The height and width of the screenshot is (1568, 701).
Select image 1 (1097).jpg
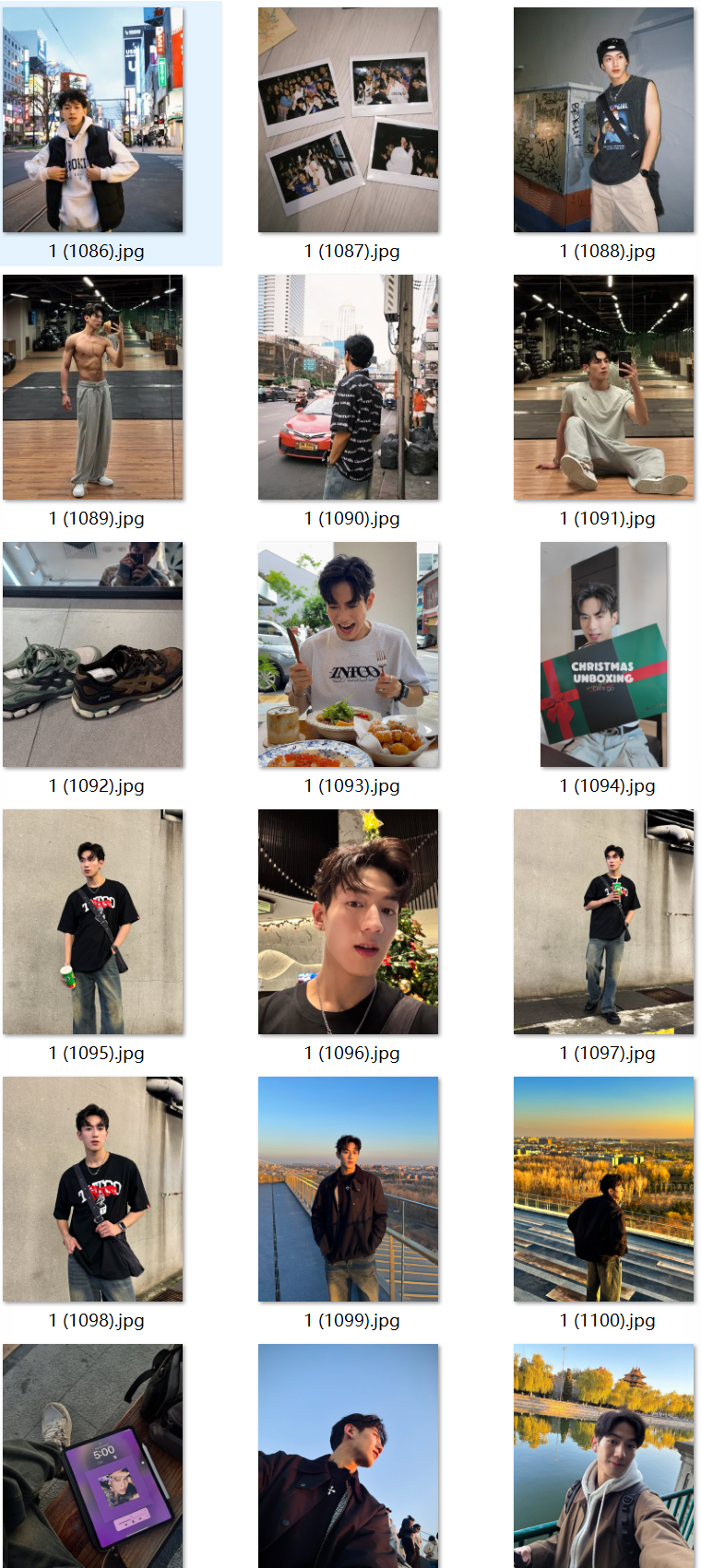click(x=603, y=922)
